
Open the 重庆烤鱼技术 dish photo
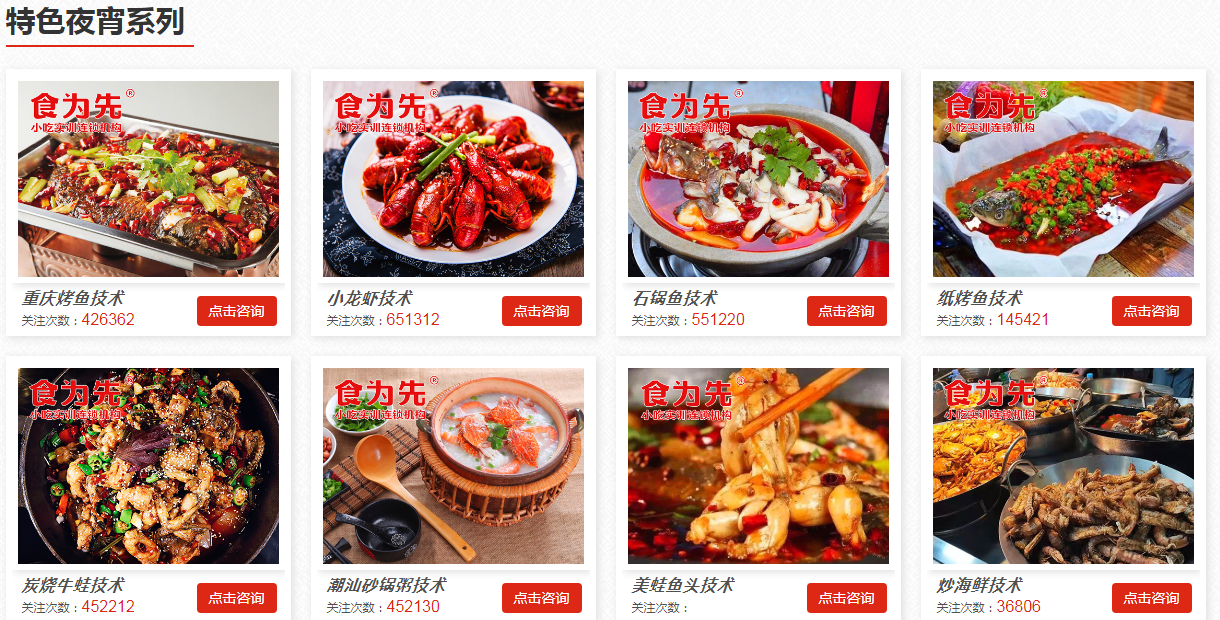(148, 179)
